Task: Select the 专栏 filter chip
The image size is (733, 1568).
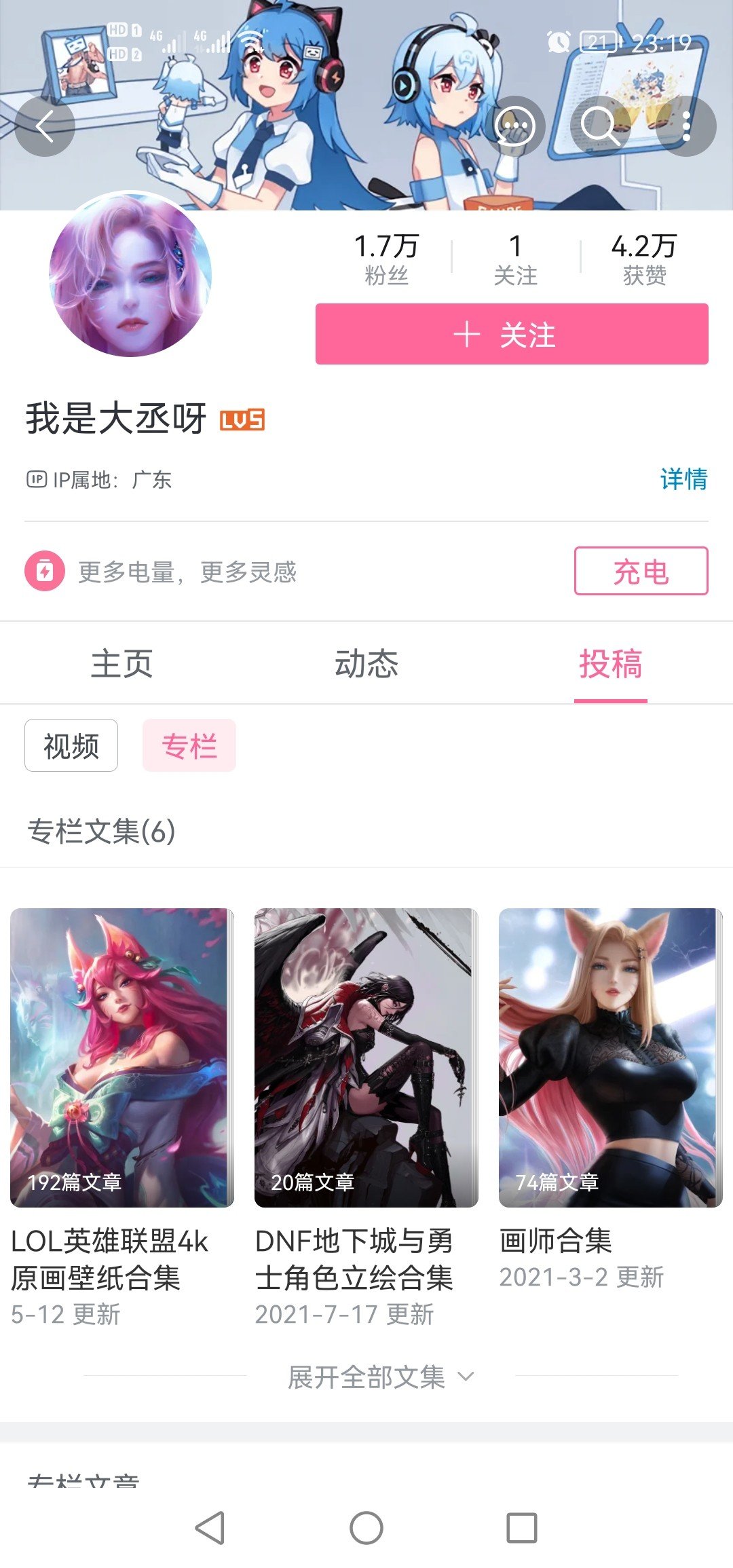Action: (189, 745)
